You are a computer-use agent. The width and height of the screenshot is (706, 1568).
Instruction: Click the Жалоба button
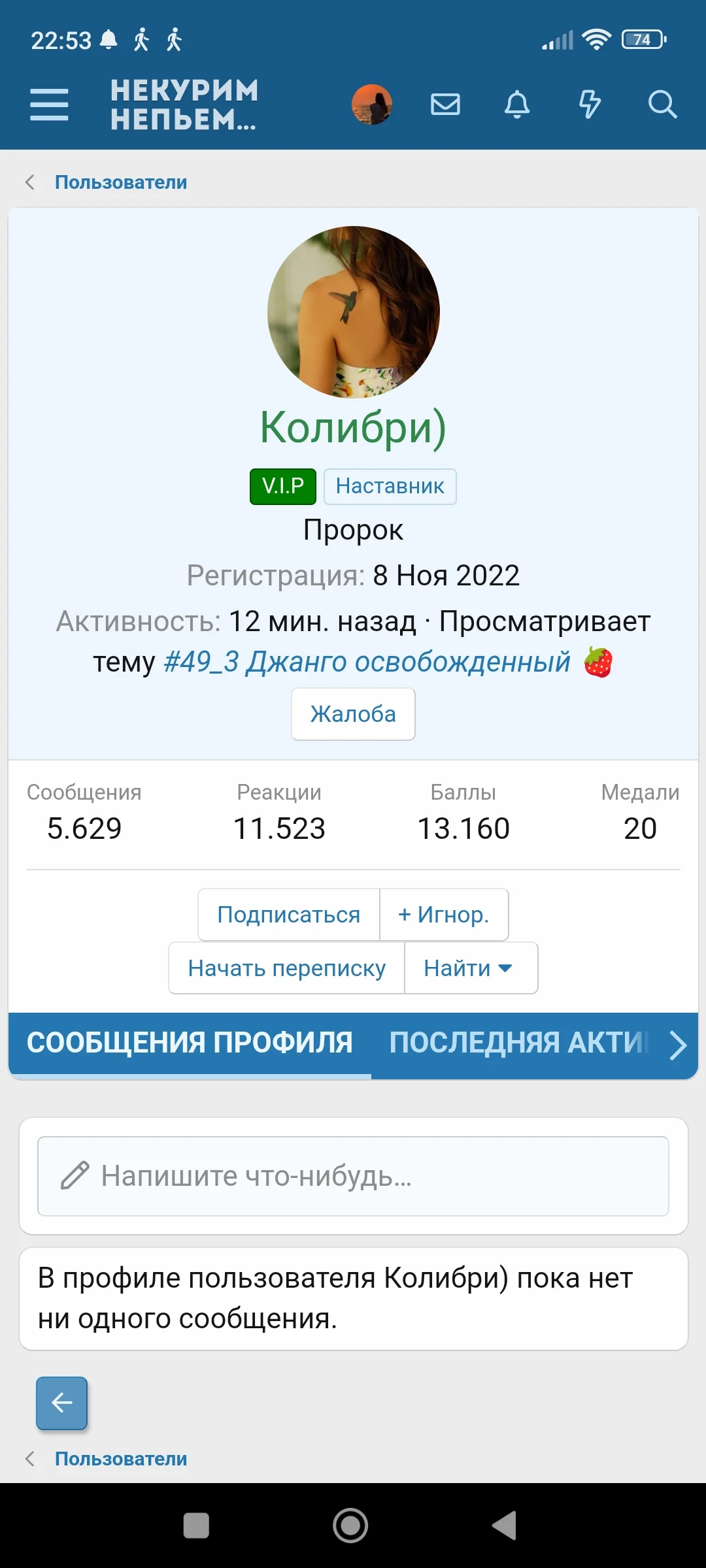(x=352, y=714)
